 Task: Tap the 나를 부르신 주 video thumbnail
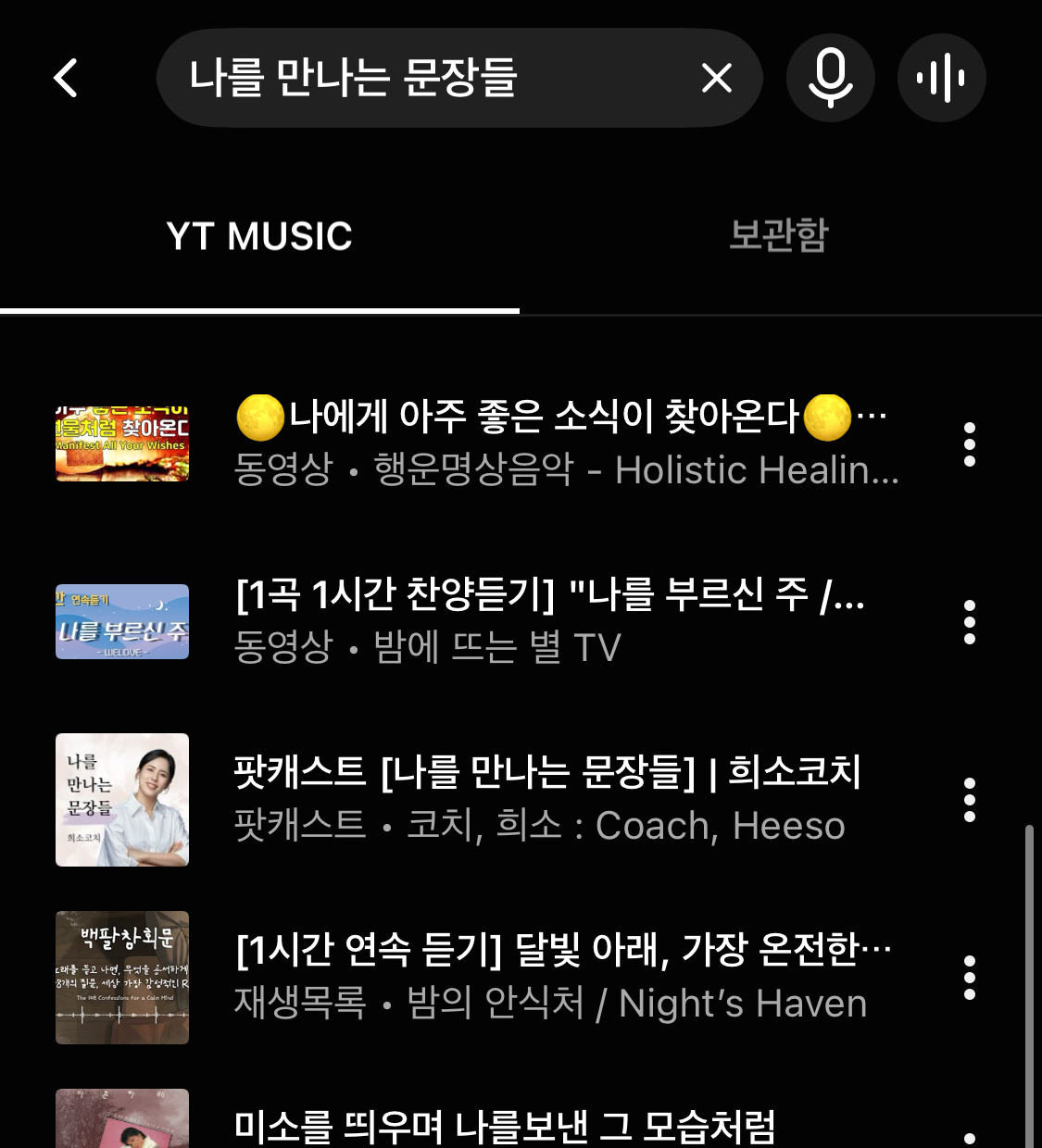pyautogui.click(x=121, y=621)
